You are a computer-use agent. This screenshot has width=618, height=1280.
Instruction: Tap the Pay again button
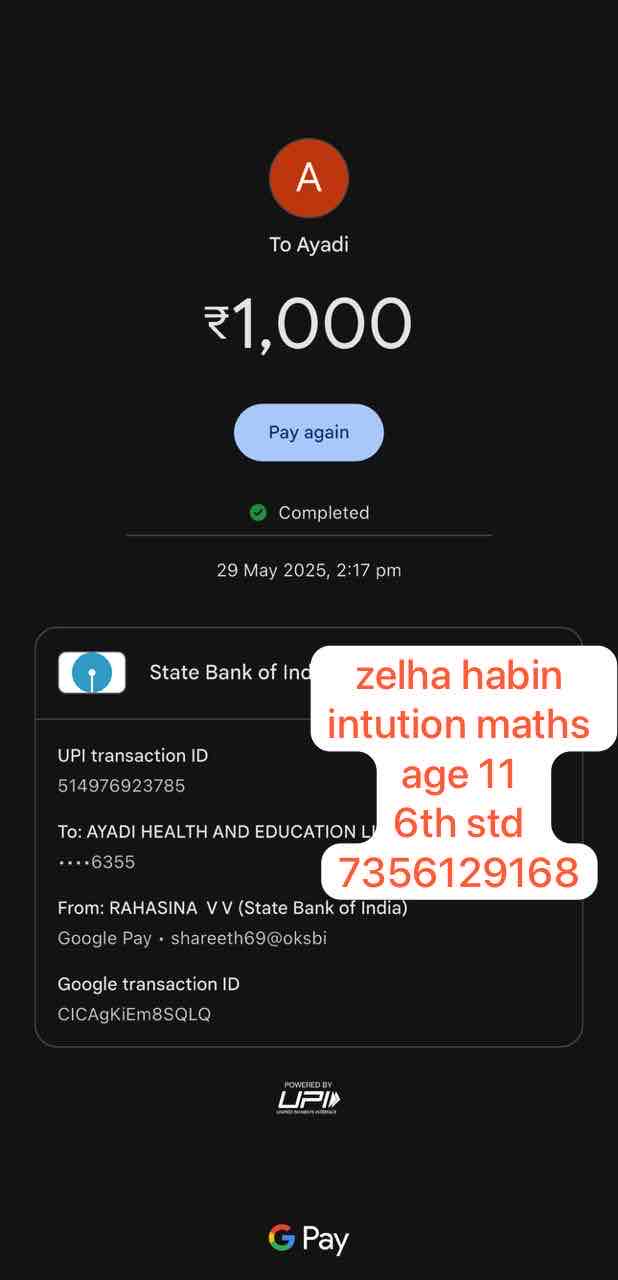[308, 432]
